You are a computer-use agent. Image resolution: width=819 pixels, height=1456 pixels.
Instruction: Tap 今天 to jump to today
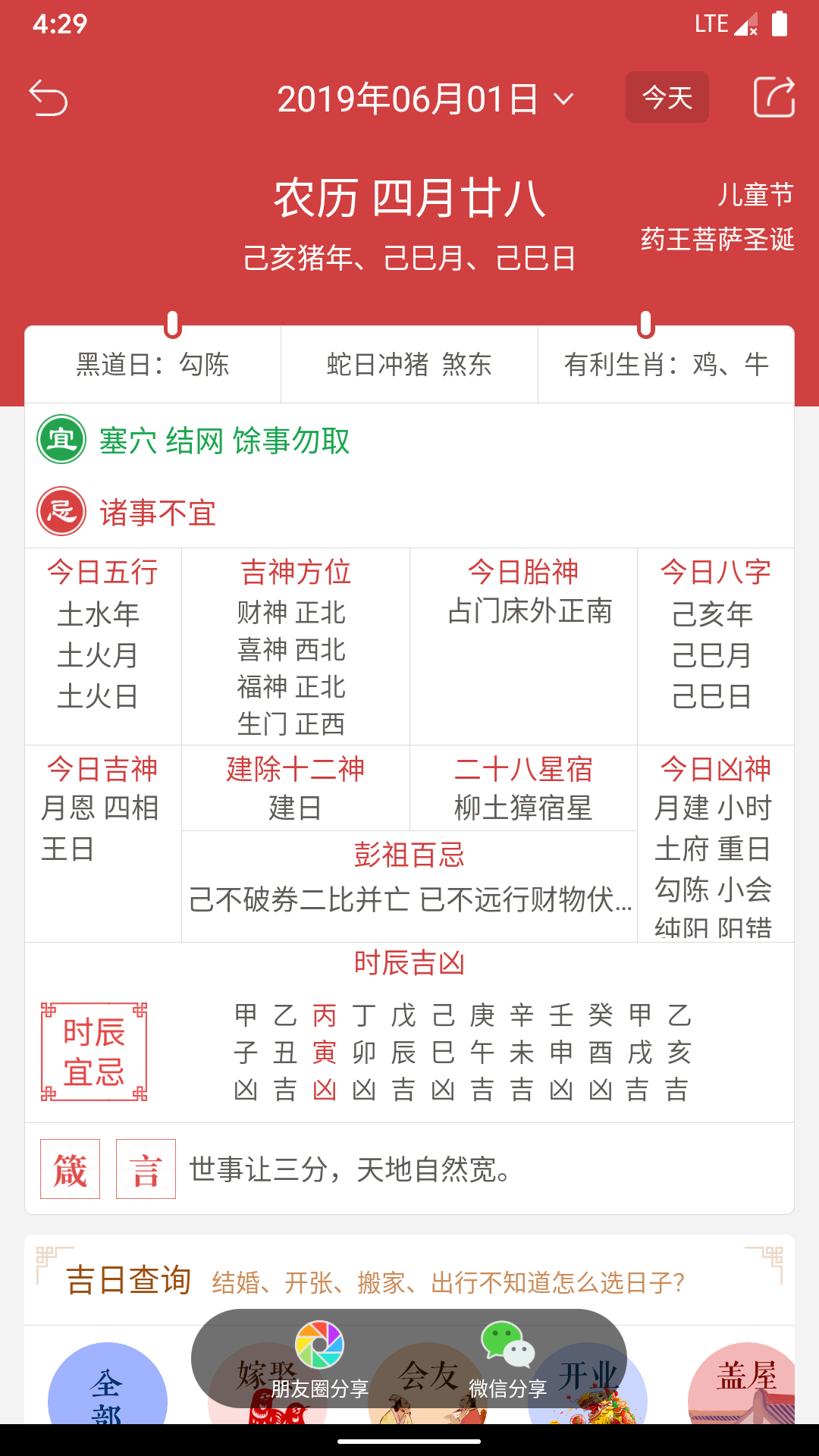666,98
